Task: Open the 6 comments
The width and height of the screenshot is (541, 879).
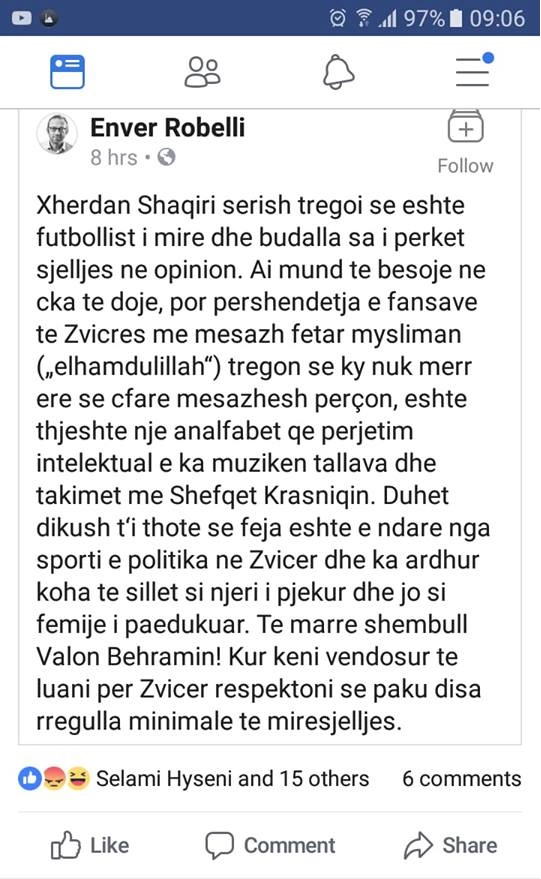Action: [461, 779]
